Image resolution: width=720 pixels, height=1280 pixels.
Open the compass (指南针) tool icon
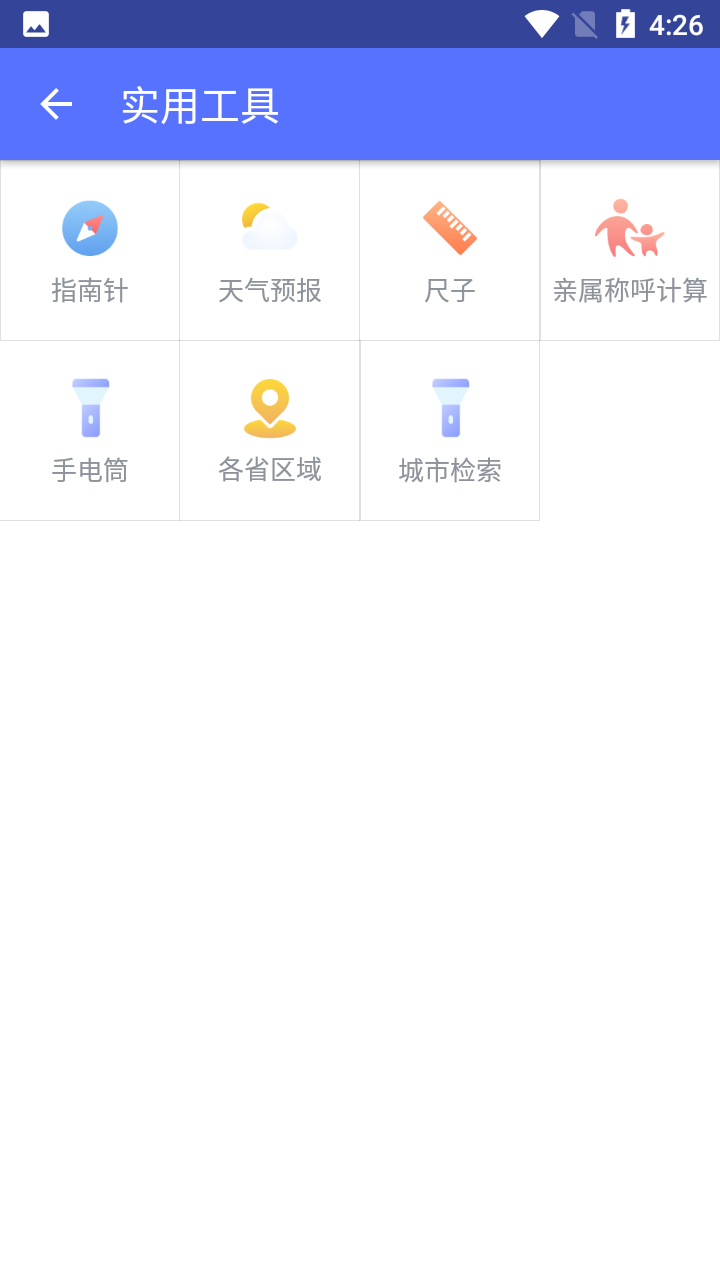[x=90, y=228]
